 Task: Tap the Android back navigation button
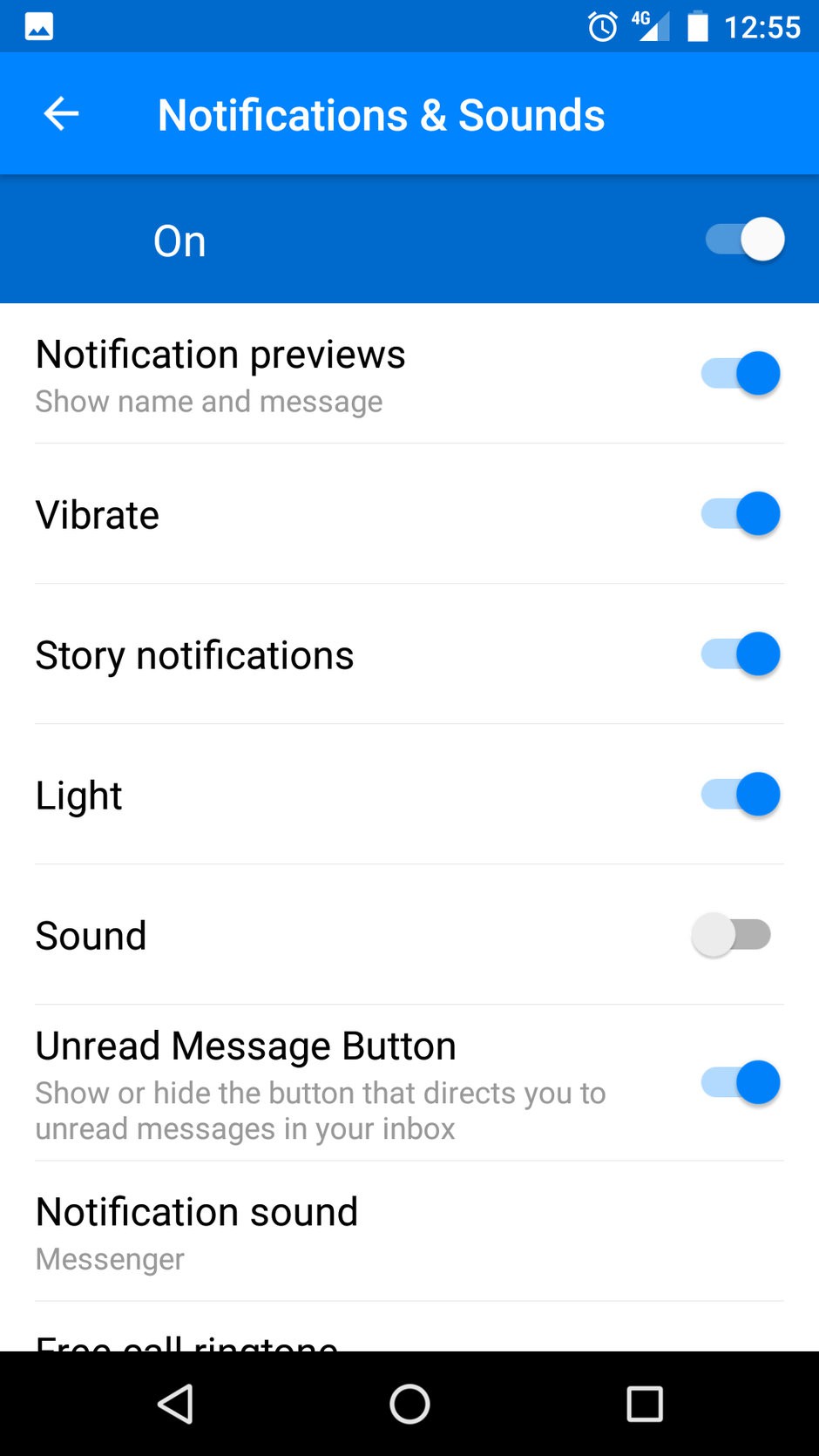point(175,1404)
